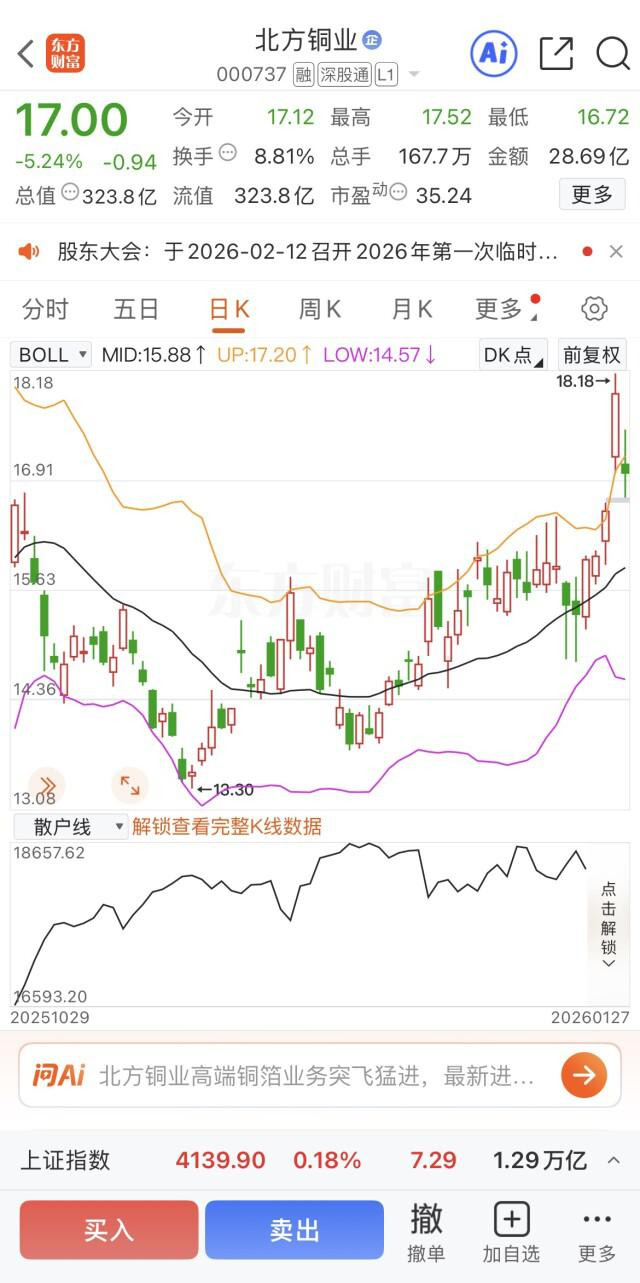Dismiss the 股东大会 announcement banner
The height and width of the screenshot is (1283, 640).
(x=616, y=251)
